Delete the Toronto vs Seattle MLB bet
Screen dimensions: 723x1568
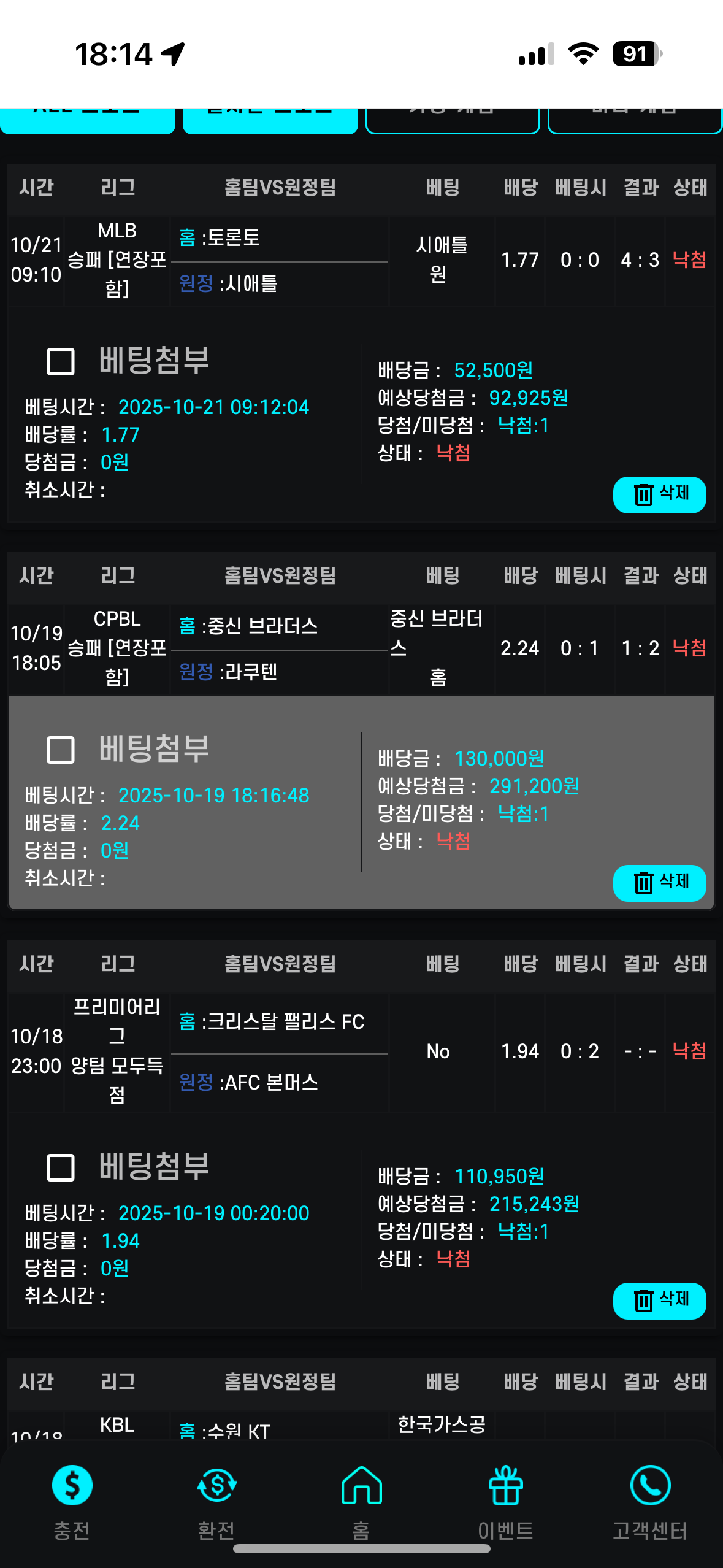(x=659, y=494)
